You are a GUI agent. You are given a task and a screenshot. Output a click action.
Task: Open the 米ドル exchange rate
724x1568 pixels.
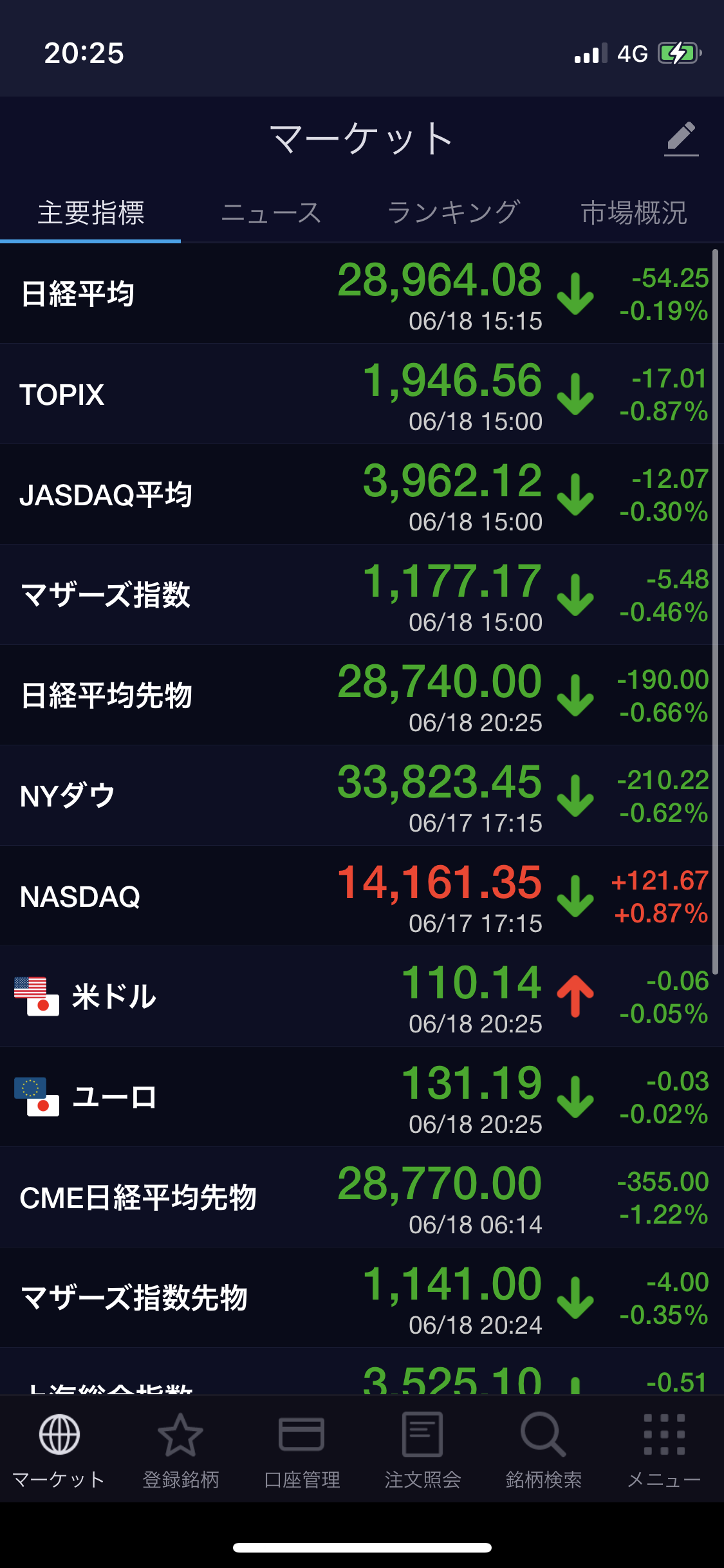(360, 996)
